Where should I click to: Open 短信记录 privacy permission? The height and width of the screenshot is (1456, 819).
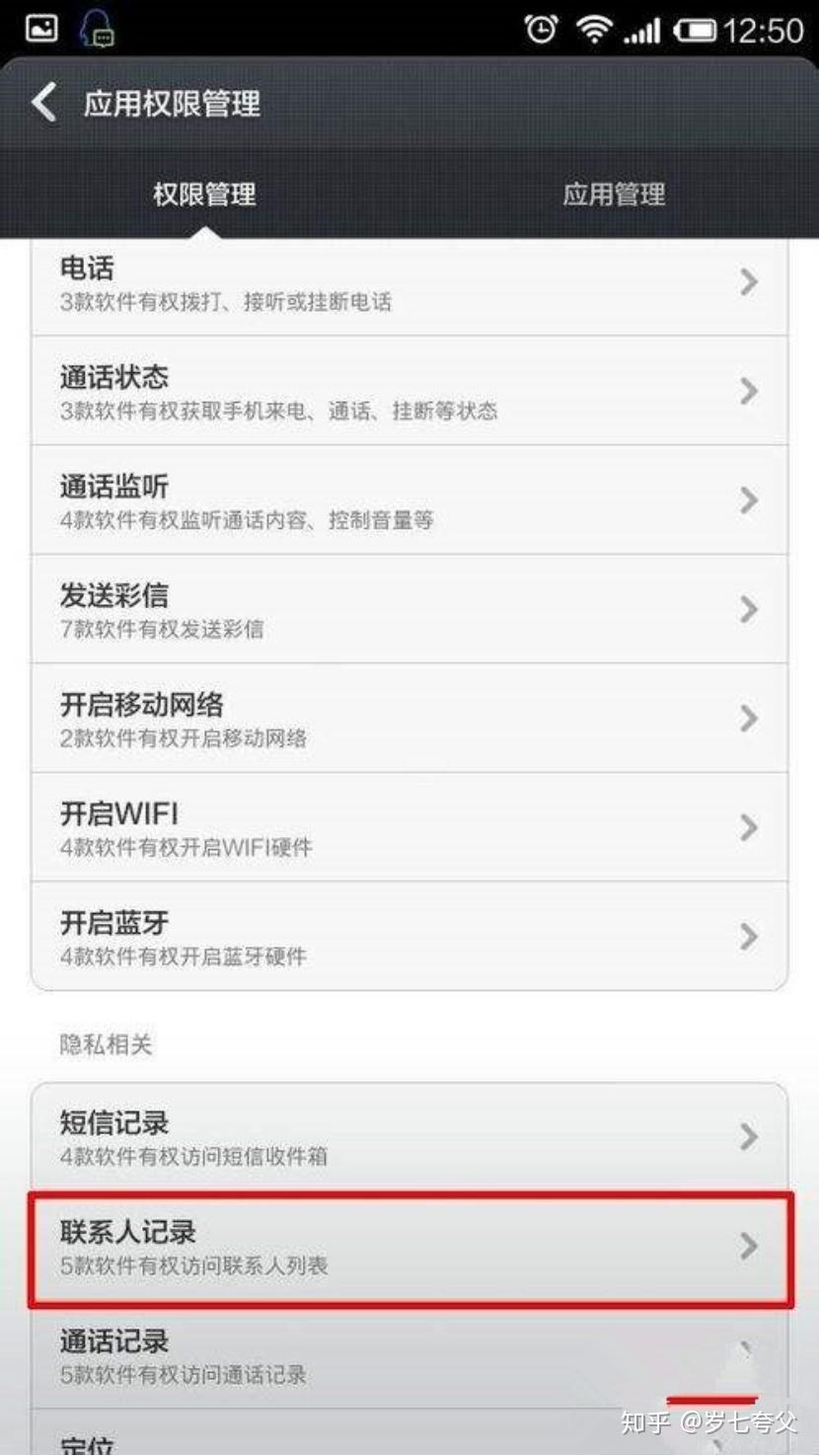coord(409,1137)
